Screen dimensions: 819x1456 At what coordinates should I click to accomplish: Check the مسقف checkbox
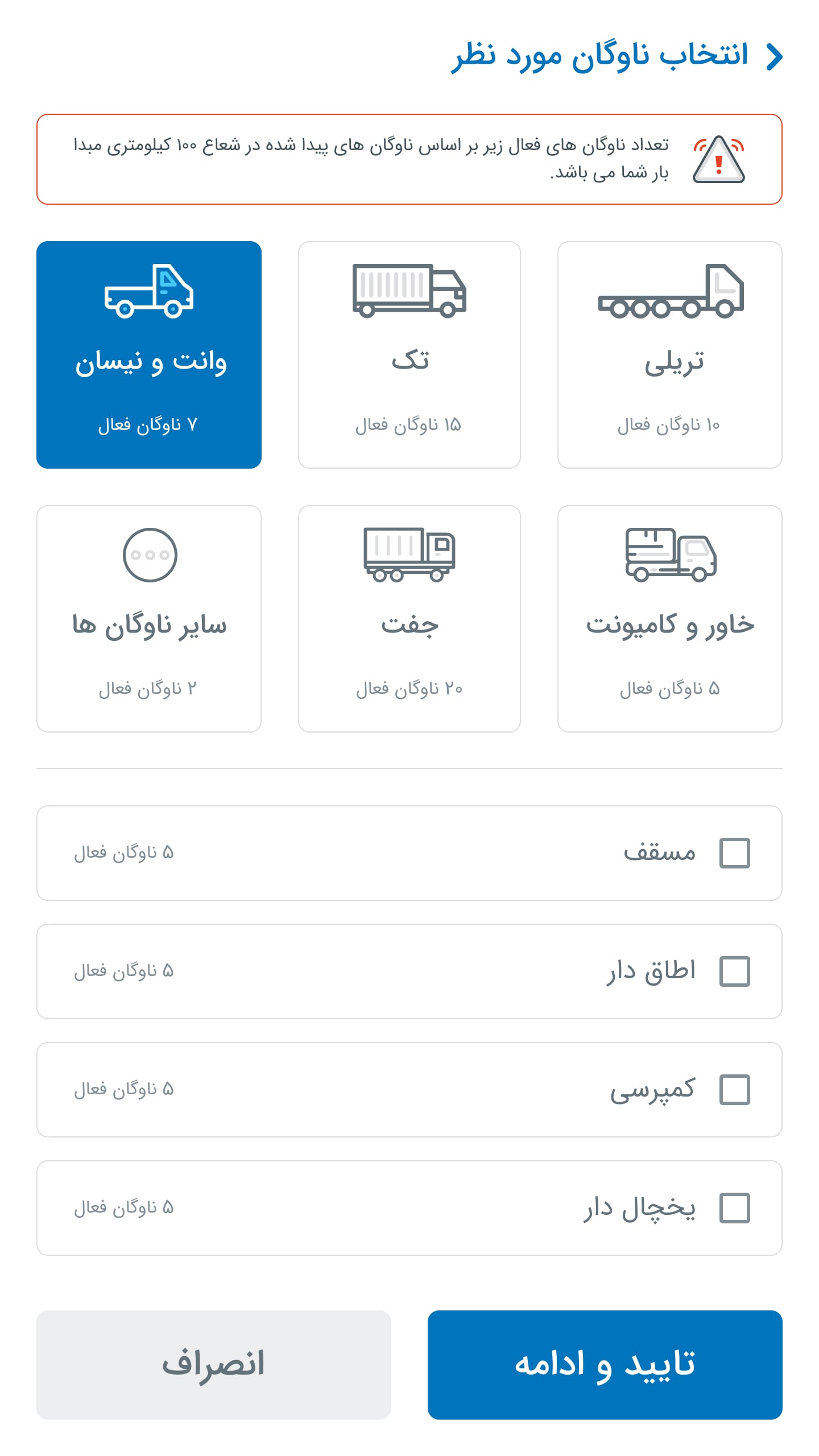[735, 853]
